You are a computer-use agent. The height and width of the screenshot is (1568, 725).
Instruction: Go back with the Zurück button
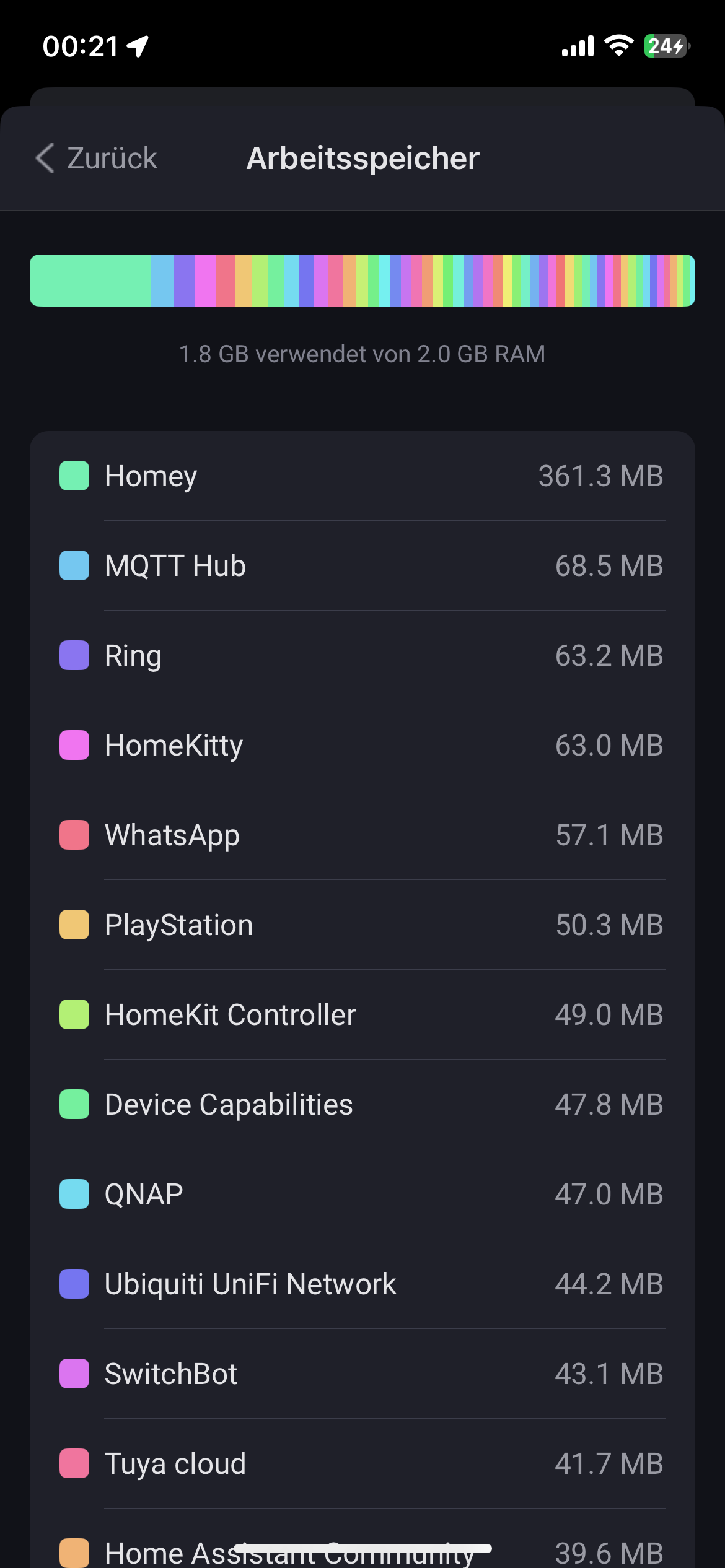[97, 159]
